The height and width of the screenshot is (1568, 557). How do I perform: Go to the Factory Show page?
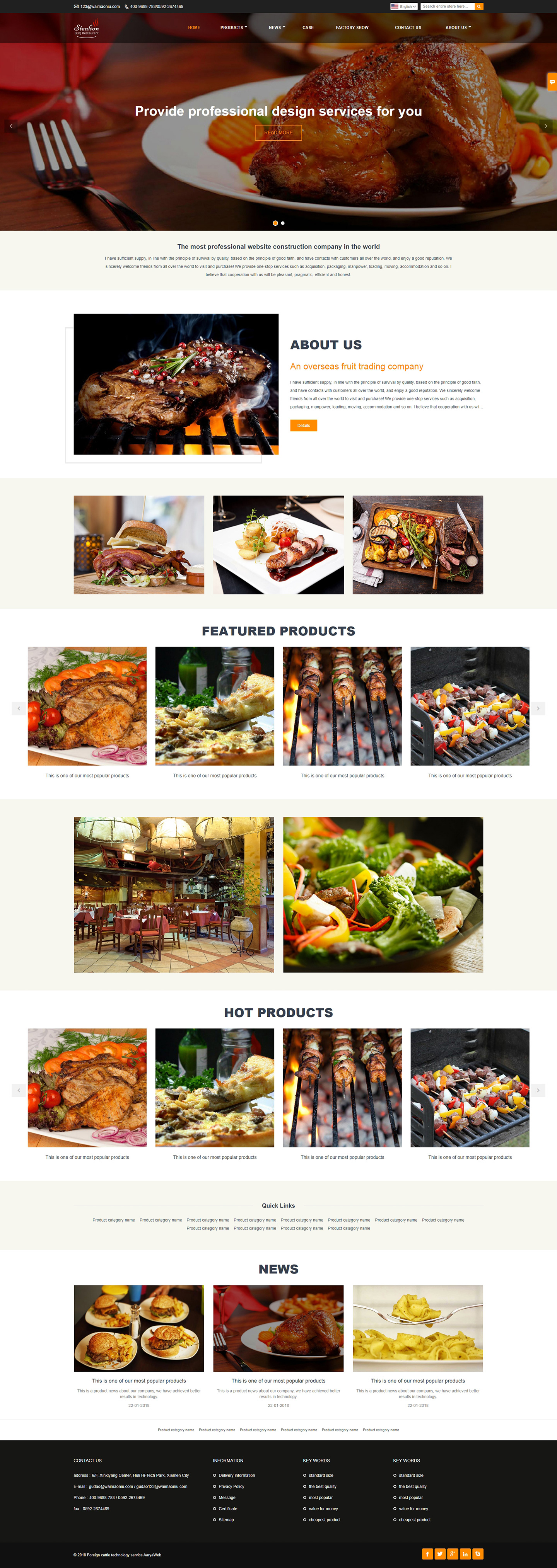click(352, 27)
